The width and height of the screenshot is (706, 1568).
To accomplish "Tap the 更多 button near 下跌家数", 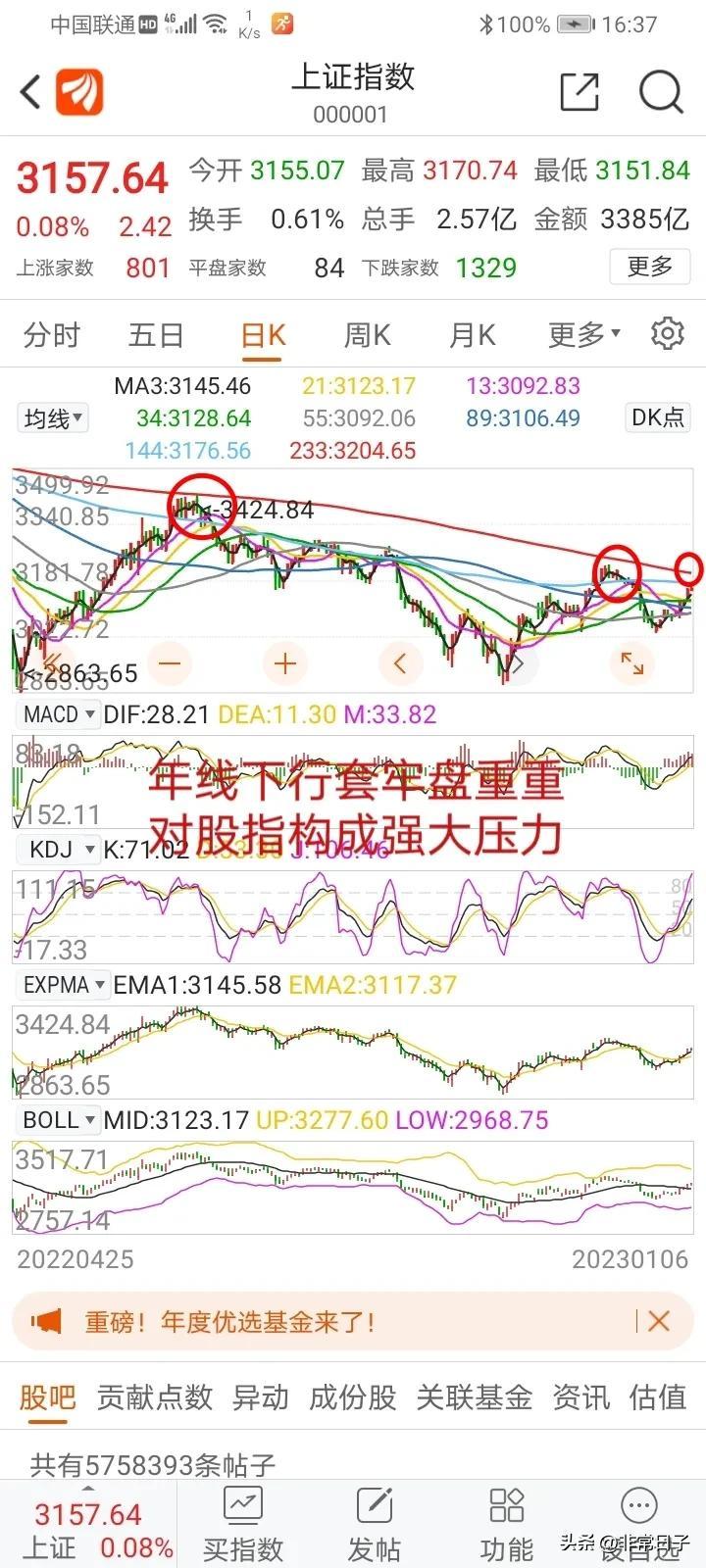I will pyautogui.click(x=649, y=267).
